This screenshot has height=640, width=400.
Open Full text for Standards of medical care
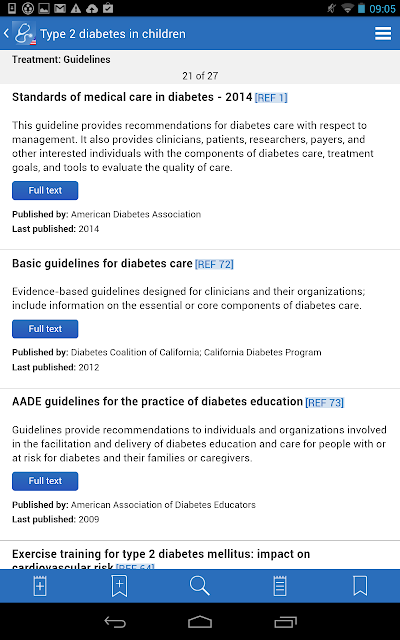45,191
